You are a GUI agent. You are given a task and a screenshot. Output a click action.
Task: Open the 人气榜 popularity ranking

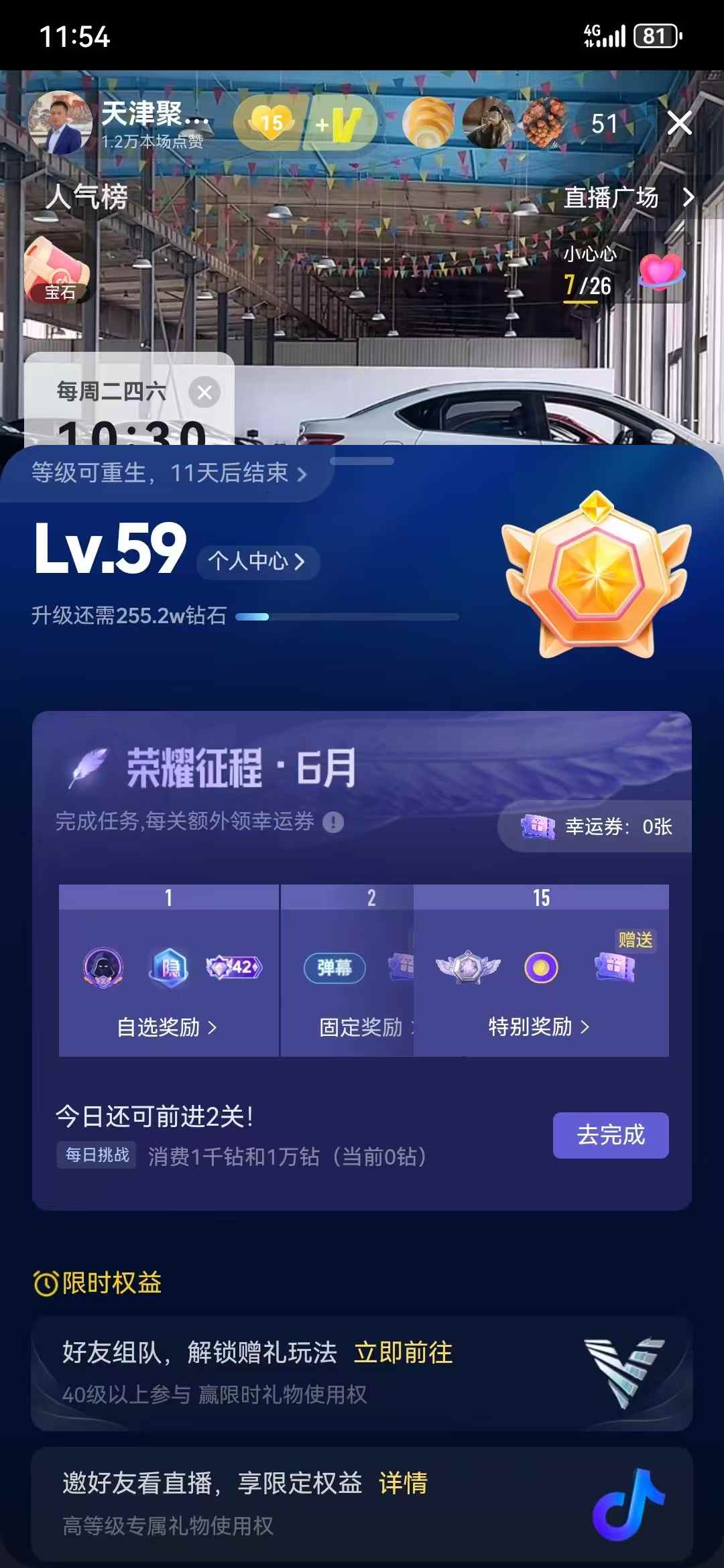coord(87,197)
